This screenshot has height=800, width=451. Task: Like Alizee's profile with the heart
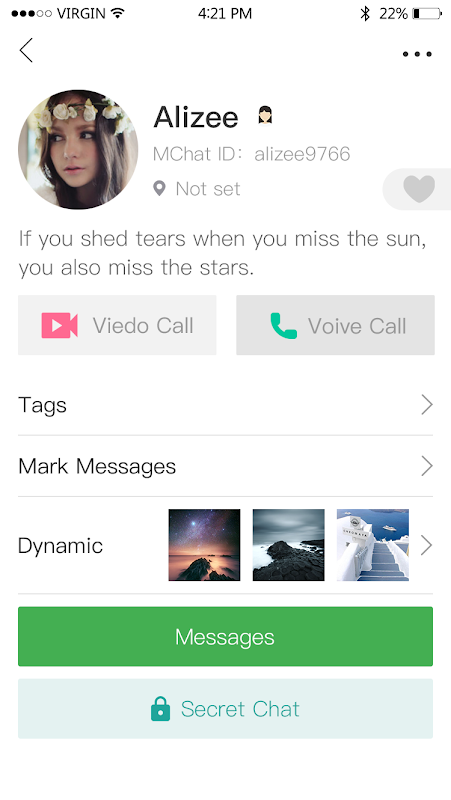click(419, 189)
